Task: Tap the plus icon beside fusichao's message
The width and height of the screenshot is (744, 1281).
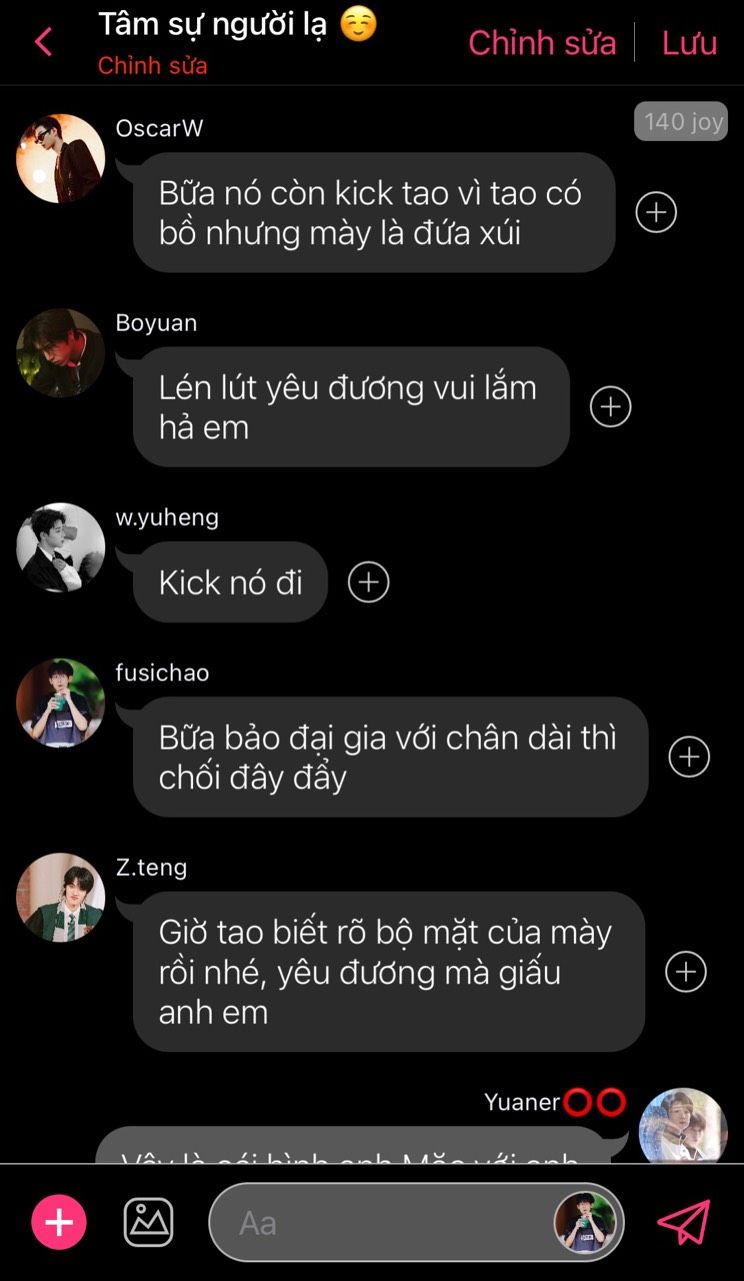Action: [688, 757]
